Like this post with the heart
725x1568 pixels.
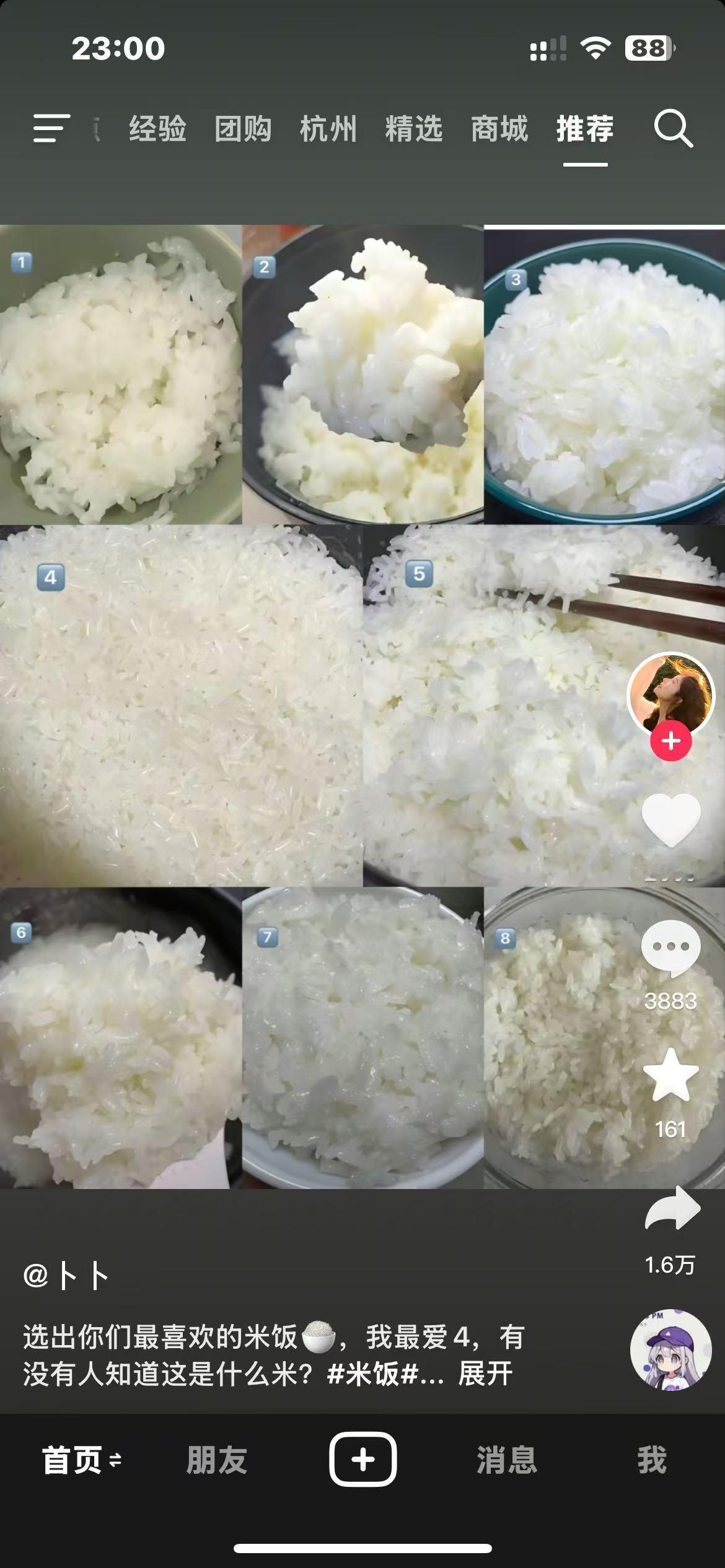(x=671, y=821)
